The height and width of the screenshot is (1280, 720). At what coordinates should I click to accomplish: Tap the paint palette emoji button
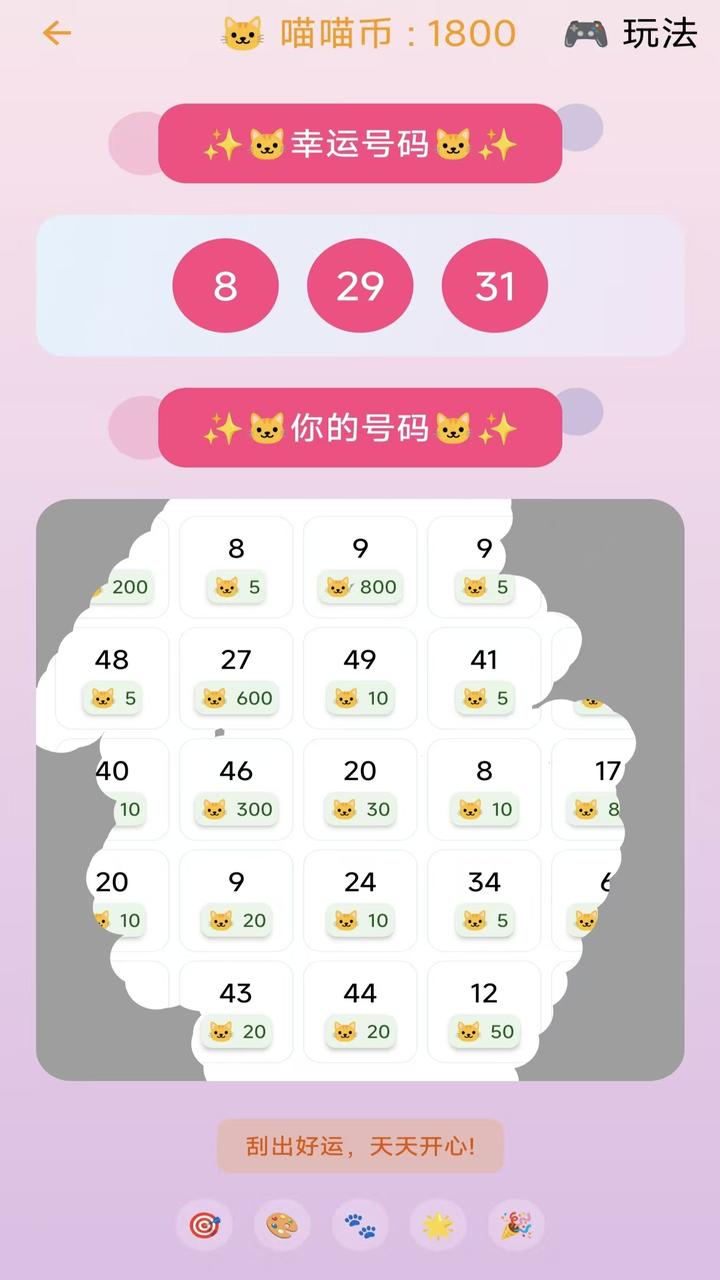[x=282, y=1224]
